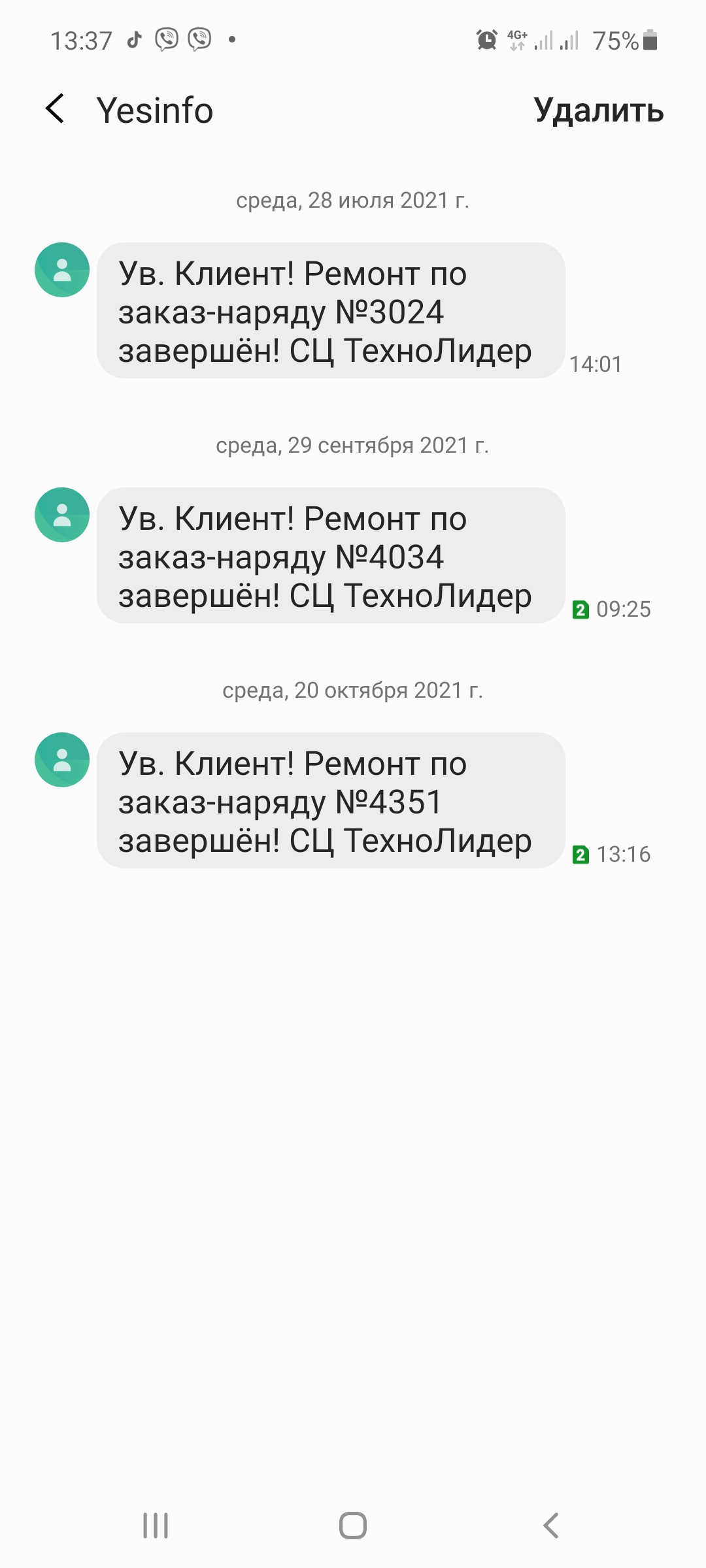Open contact avatar next to the №4351 message

pyautogui.click(x=62, y=760)
